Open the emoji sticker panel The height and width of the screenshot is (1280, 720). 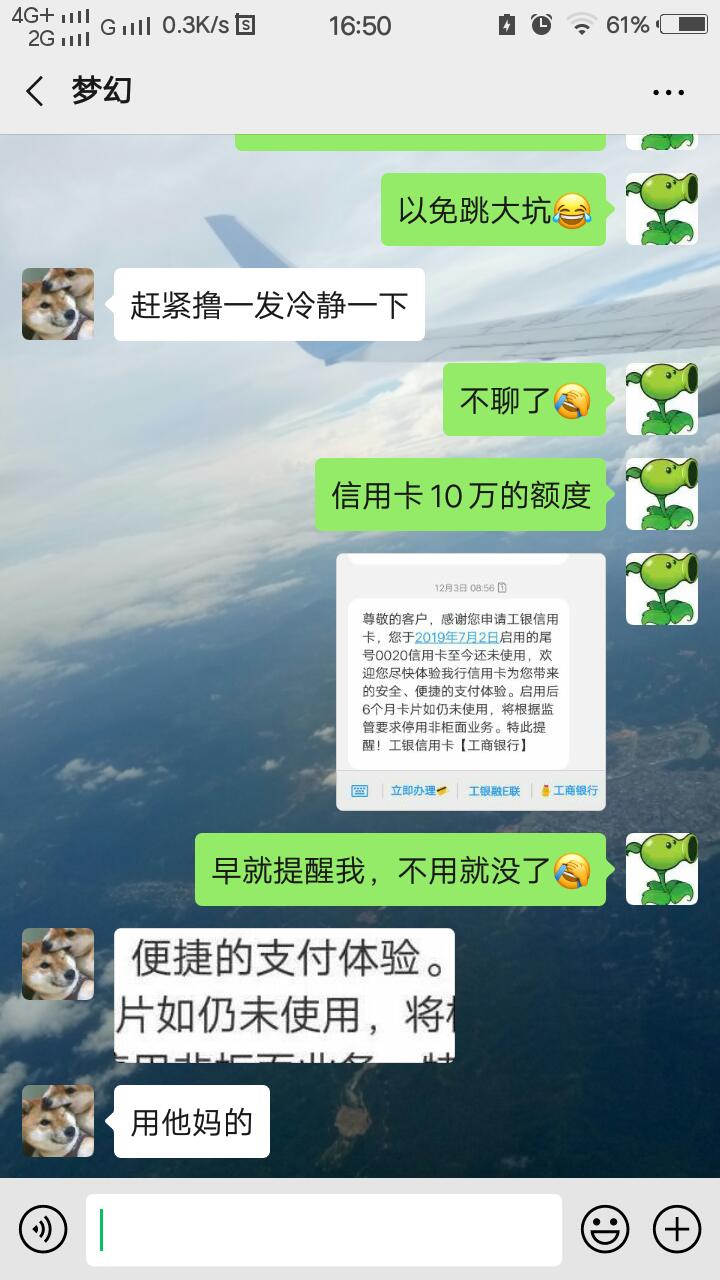tap(605, 1229)
